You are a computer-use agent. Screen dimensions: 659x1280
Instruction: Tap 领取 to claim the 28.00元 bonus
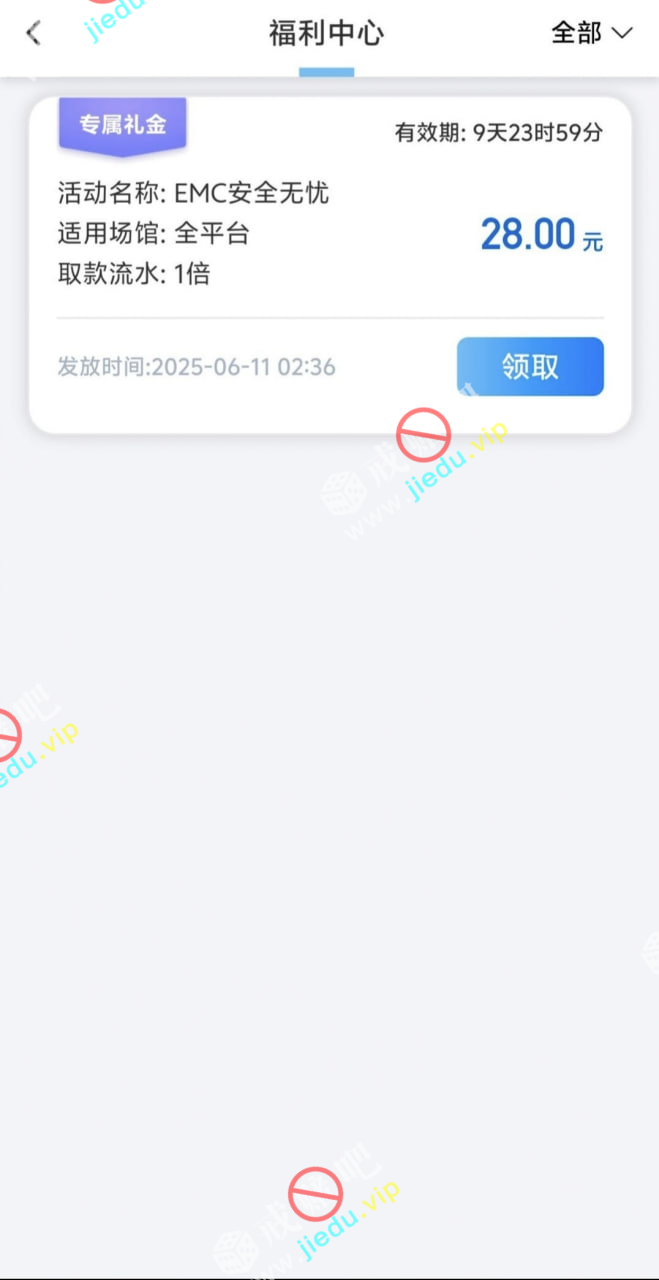pyautogui.click(x=530, y=367)
